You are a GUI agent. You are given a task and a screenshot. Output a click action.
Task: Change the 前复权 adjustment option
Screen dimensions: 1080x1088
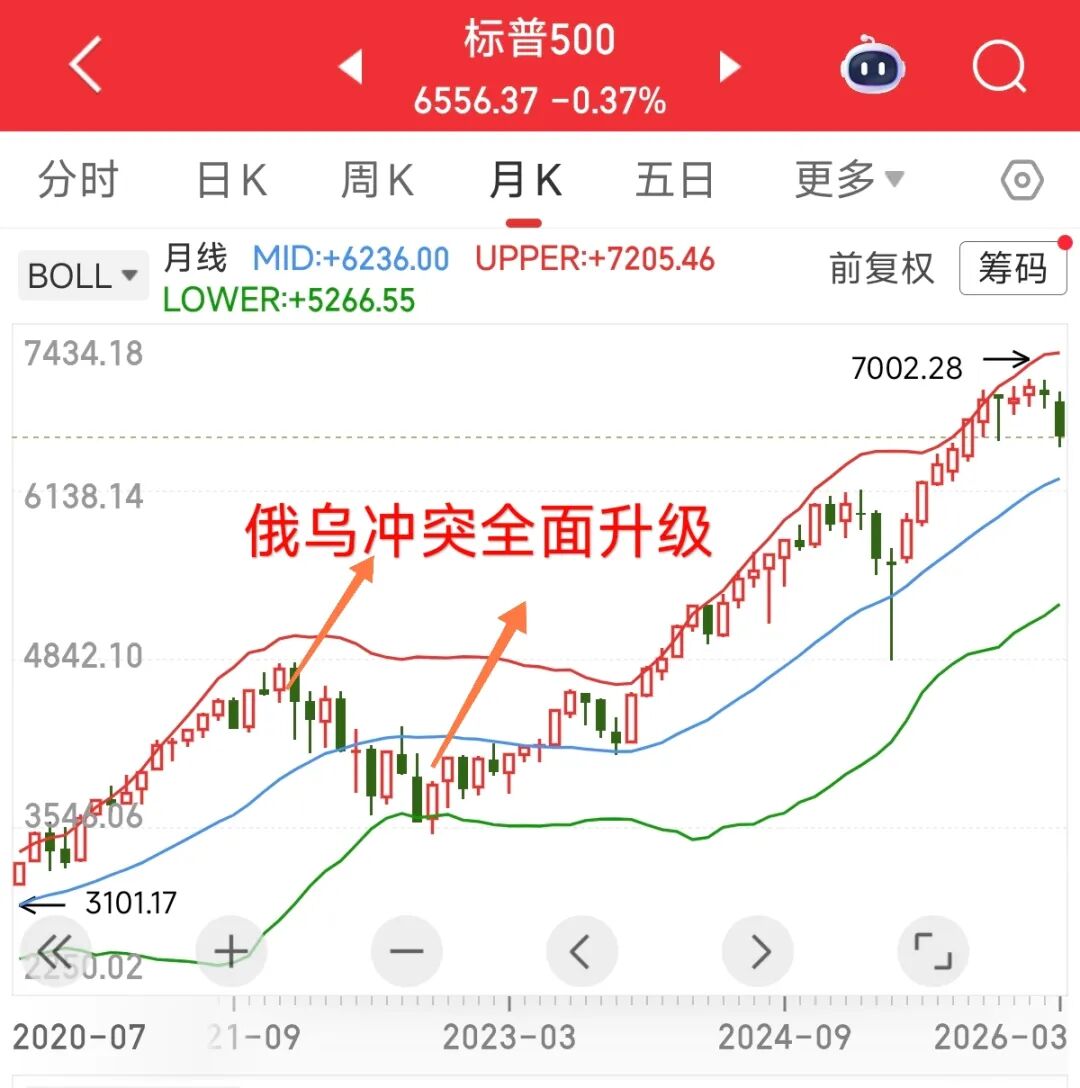[x=881, y=269]
